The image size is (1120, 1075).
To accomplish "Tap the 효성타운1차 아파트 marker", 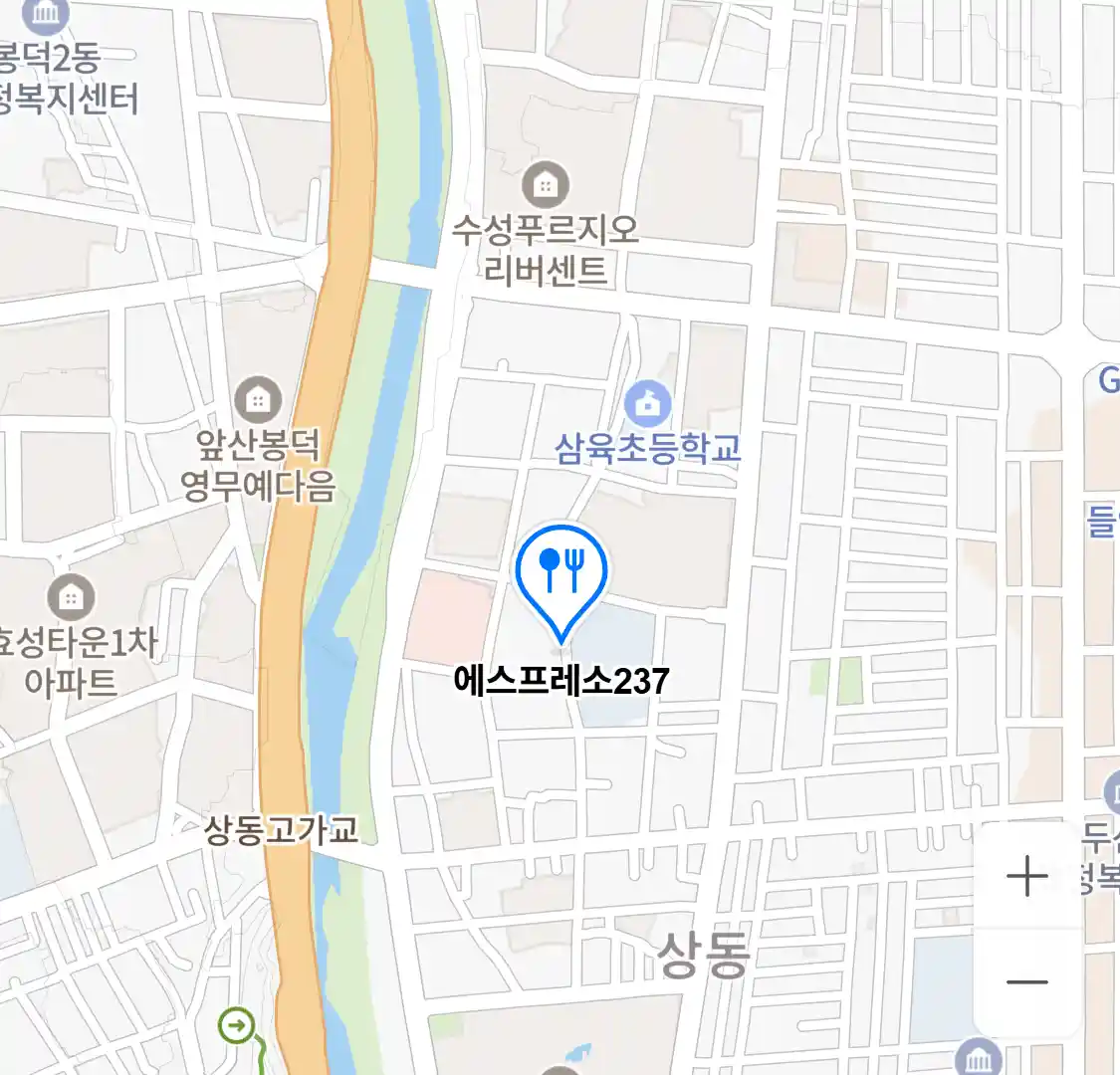I will [71, 597].
